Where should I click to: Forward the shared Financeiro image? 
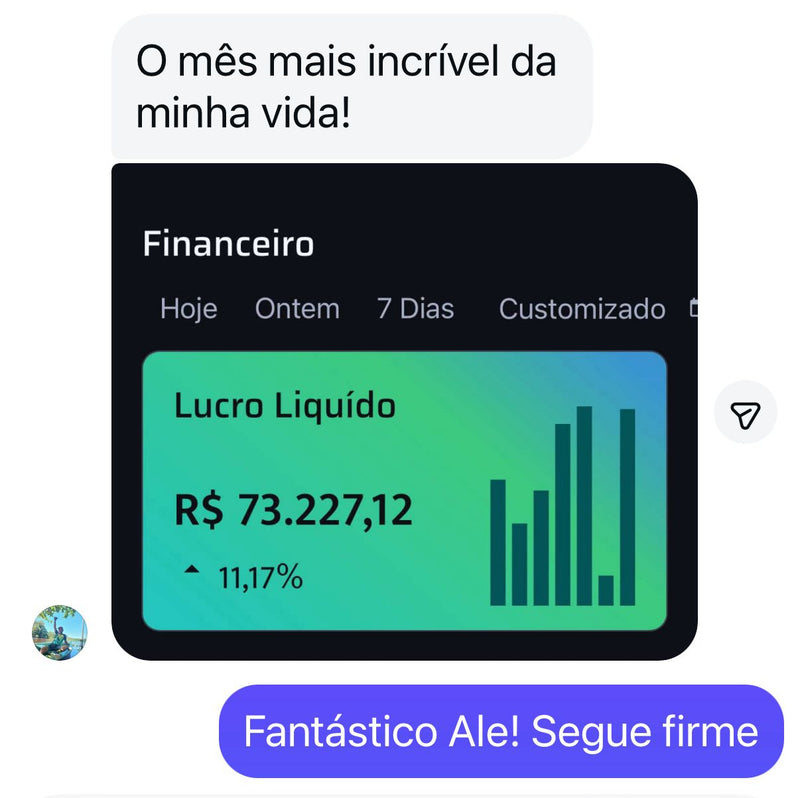pos(745,412)
